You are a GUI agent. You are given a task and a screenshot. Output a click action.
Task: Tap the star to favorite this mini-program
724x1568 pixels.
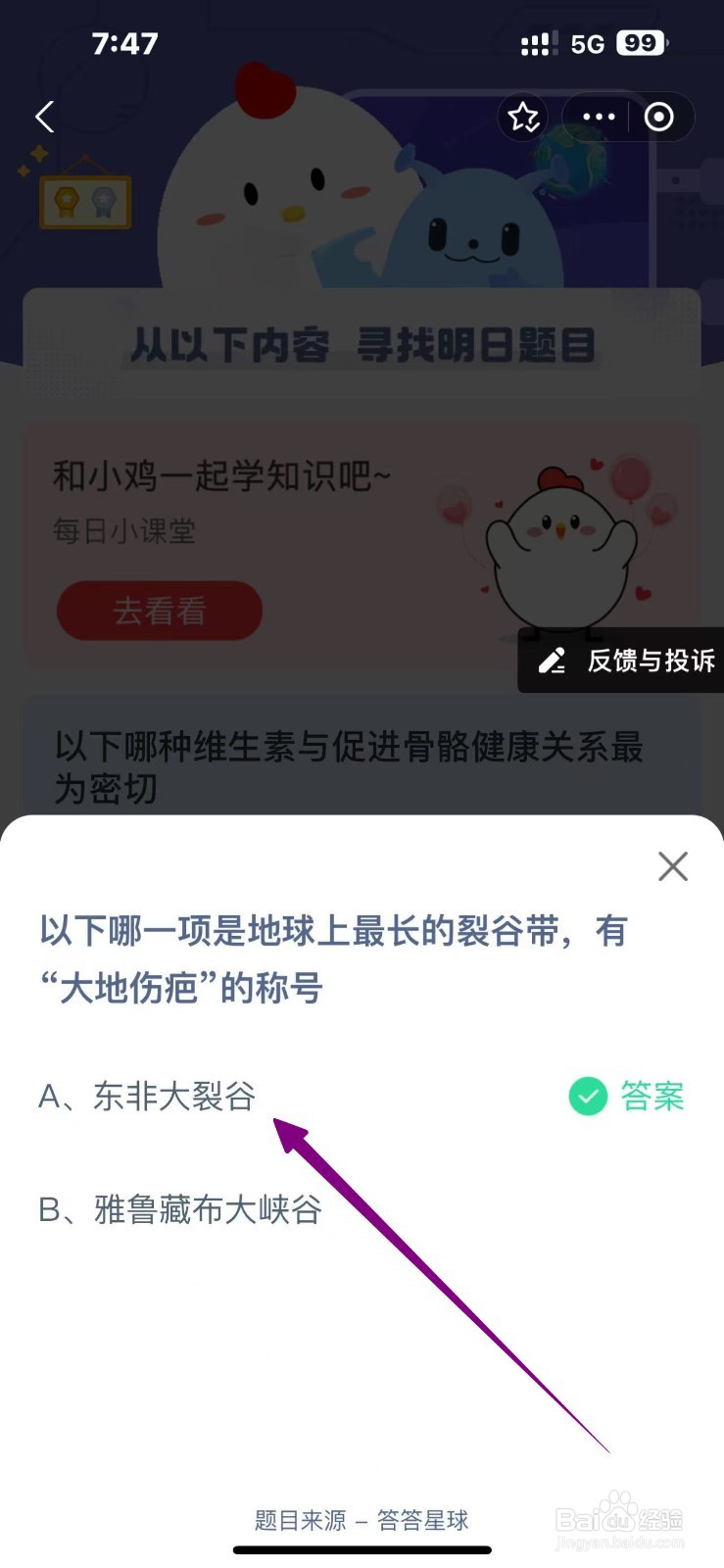point(523,117)
